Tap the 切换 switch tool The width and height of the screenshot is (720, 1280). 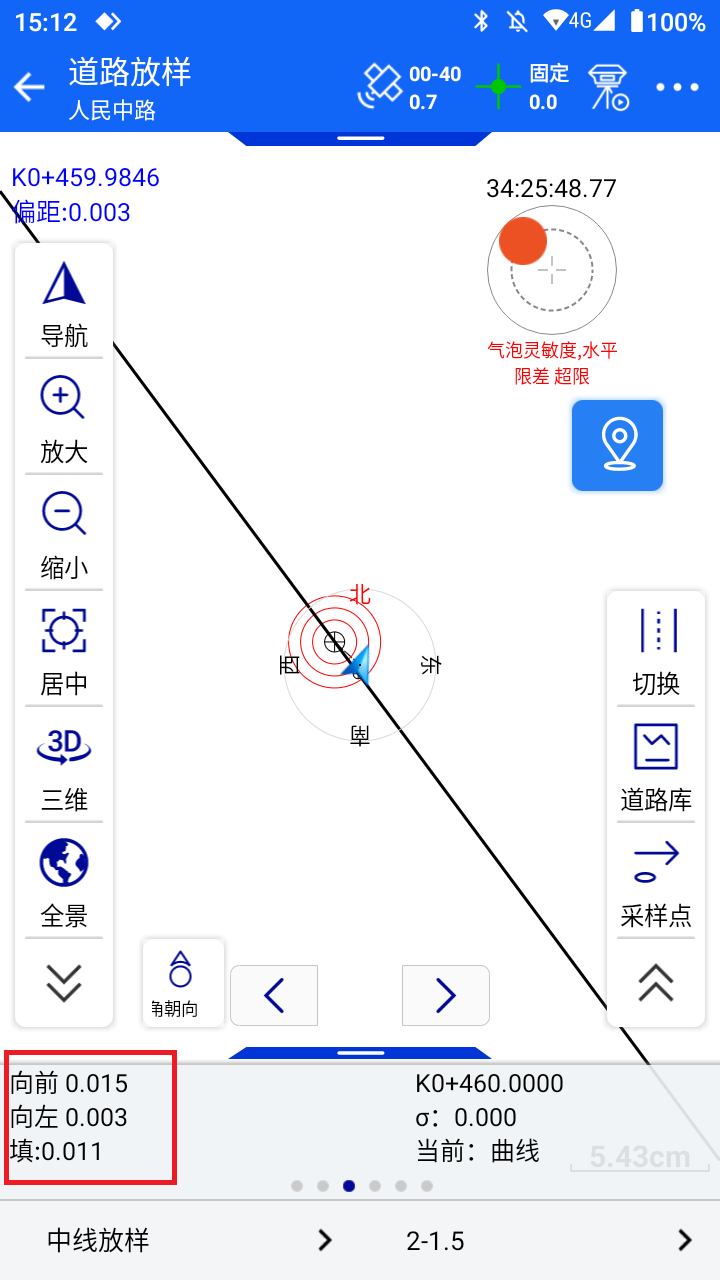[x=656, y=652]
